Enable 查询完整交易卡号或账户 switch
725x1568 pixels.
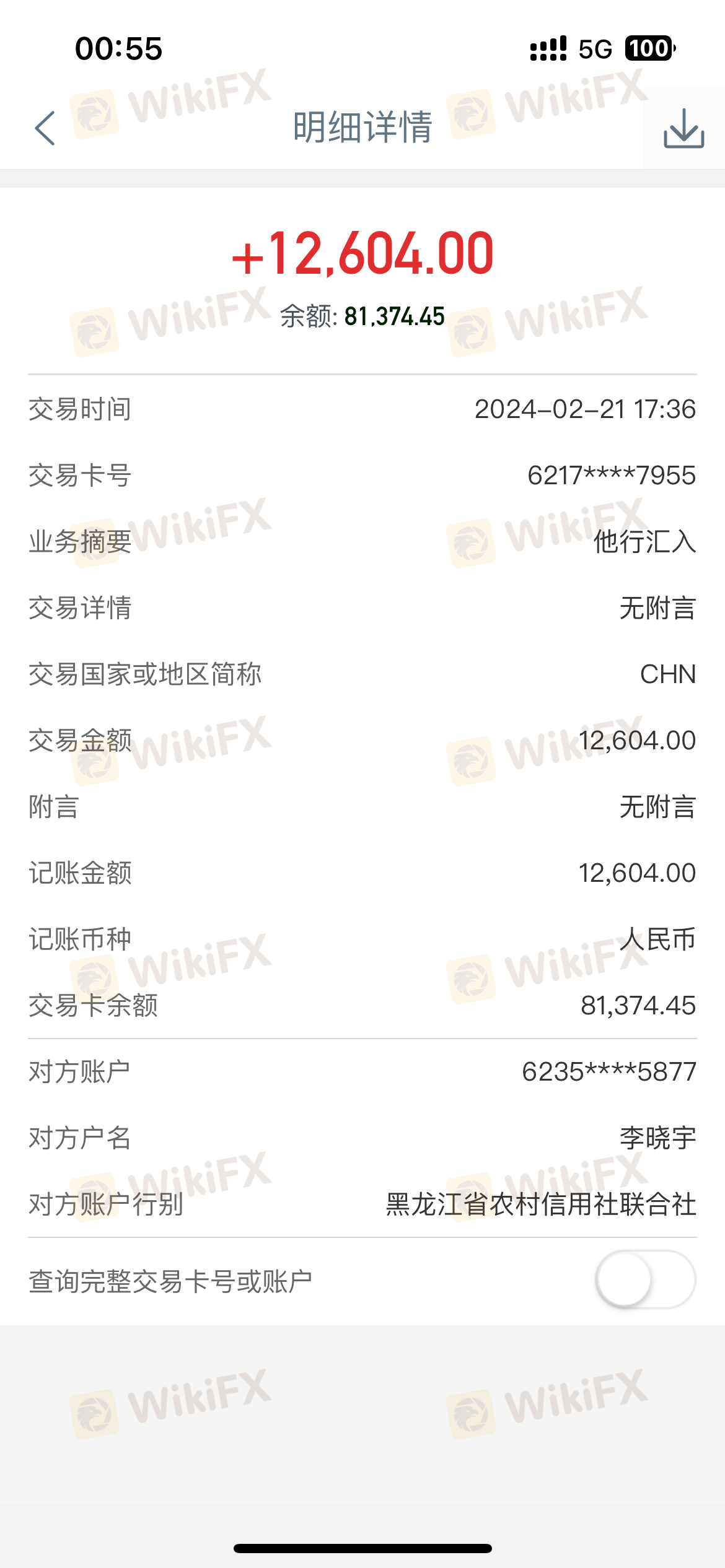(x=645, y=1279)
